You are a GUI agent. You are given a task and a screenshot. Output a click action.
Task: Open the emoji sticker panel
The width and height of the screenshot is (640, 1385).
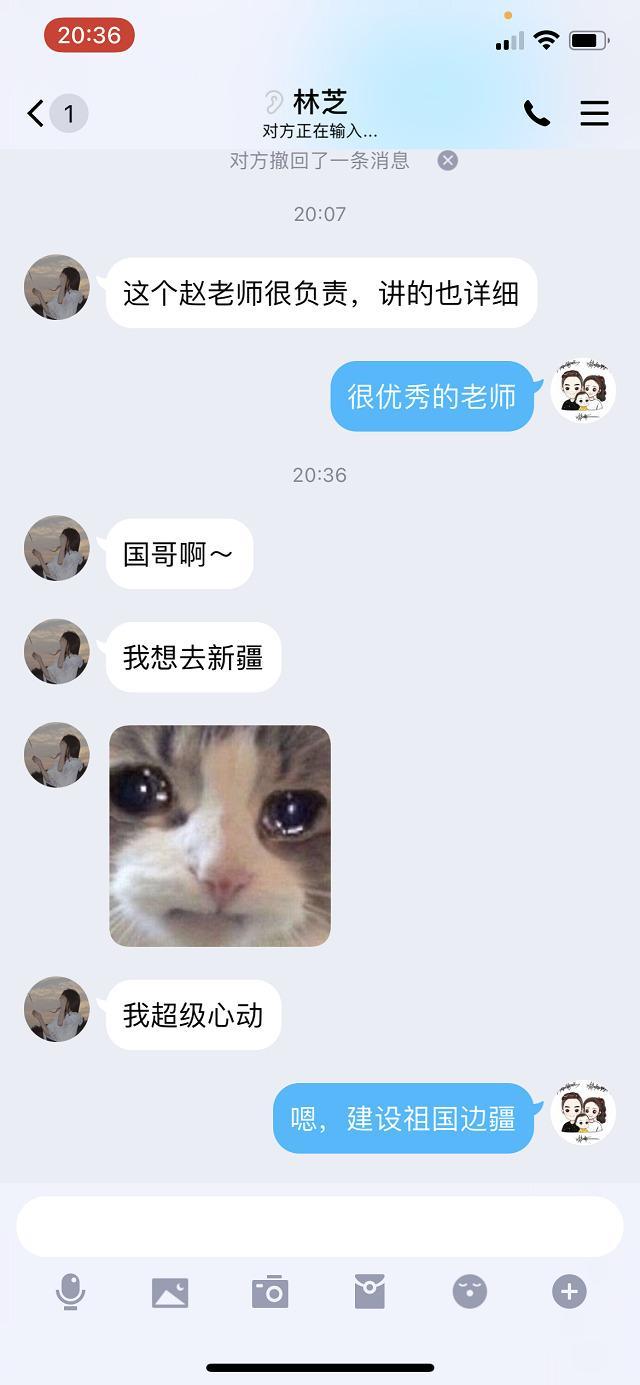click(469, 1292)
